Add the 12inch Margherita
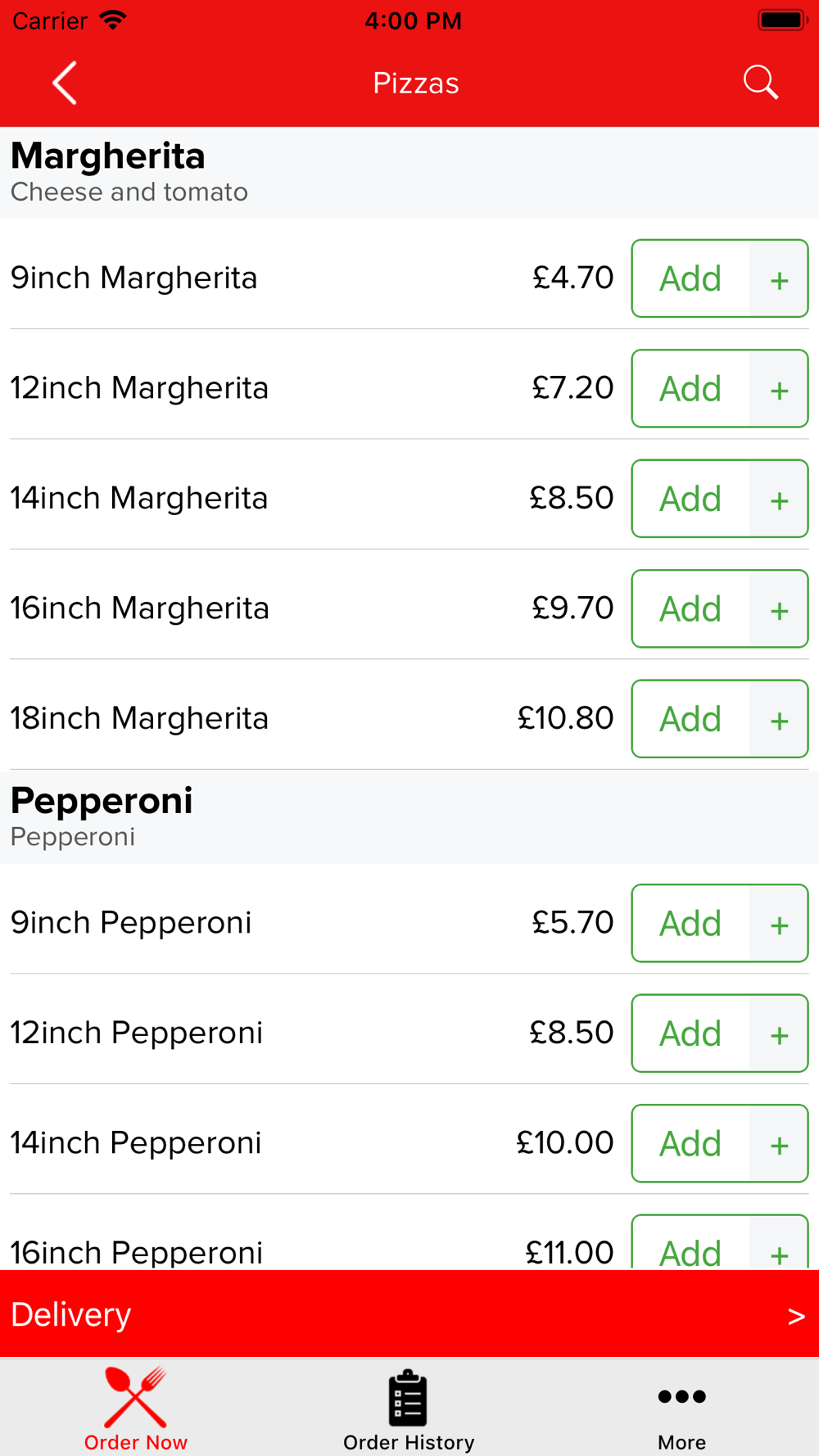This screenshot has width=819, height=1456. click(x=690, y=388)
